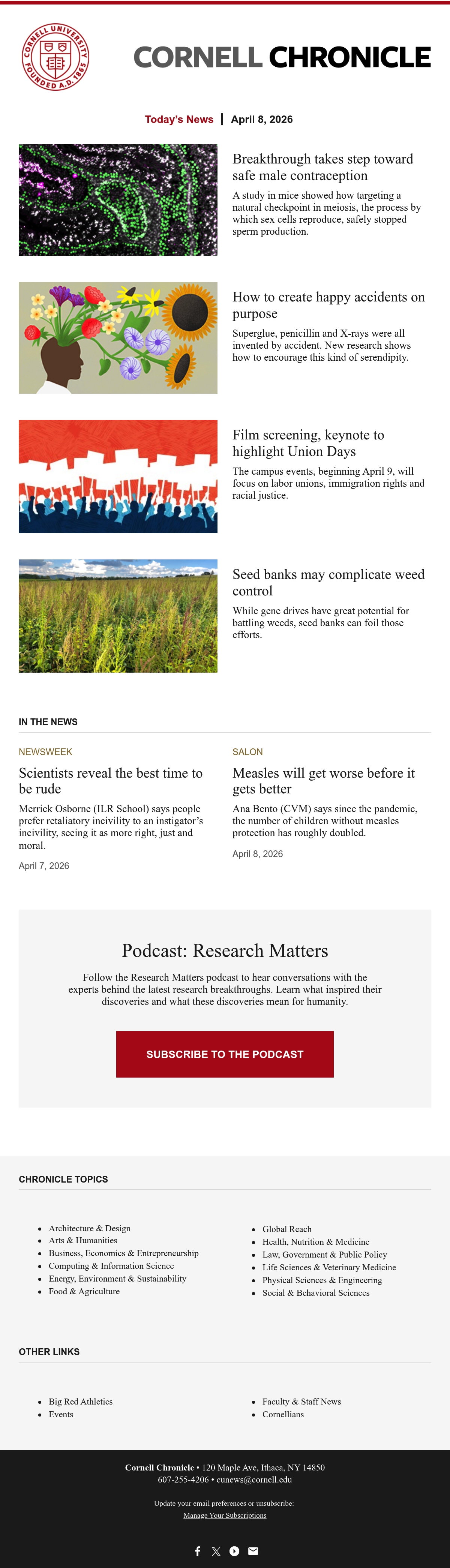Open Manage Your Subscriptions link
450x1568 pixels.
tap(225, 1515)
